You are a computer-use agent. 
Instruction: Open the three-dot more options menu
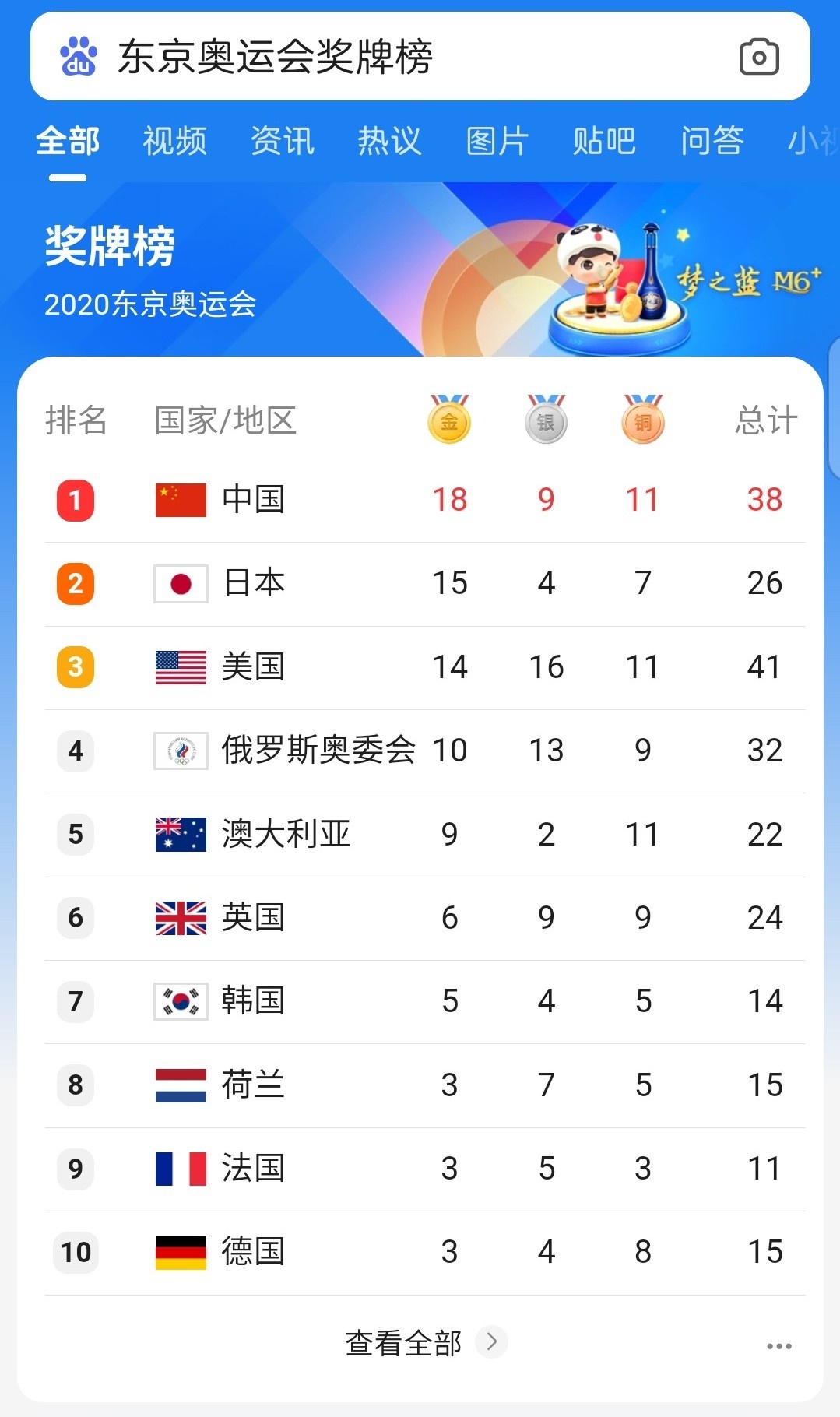(x=778, y=1345)
